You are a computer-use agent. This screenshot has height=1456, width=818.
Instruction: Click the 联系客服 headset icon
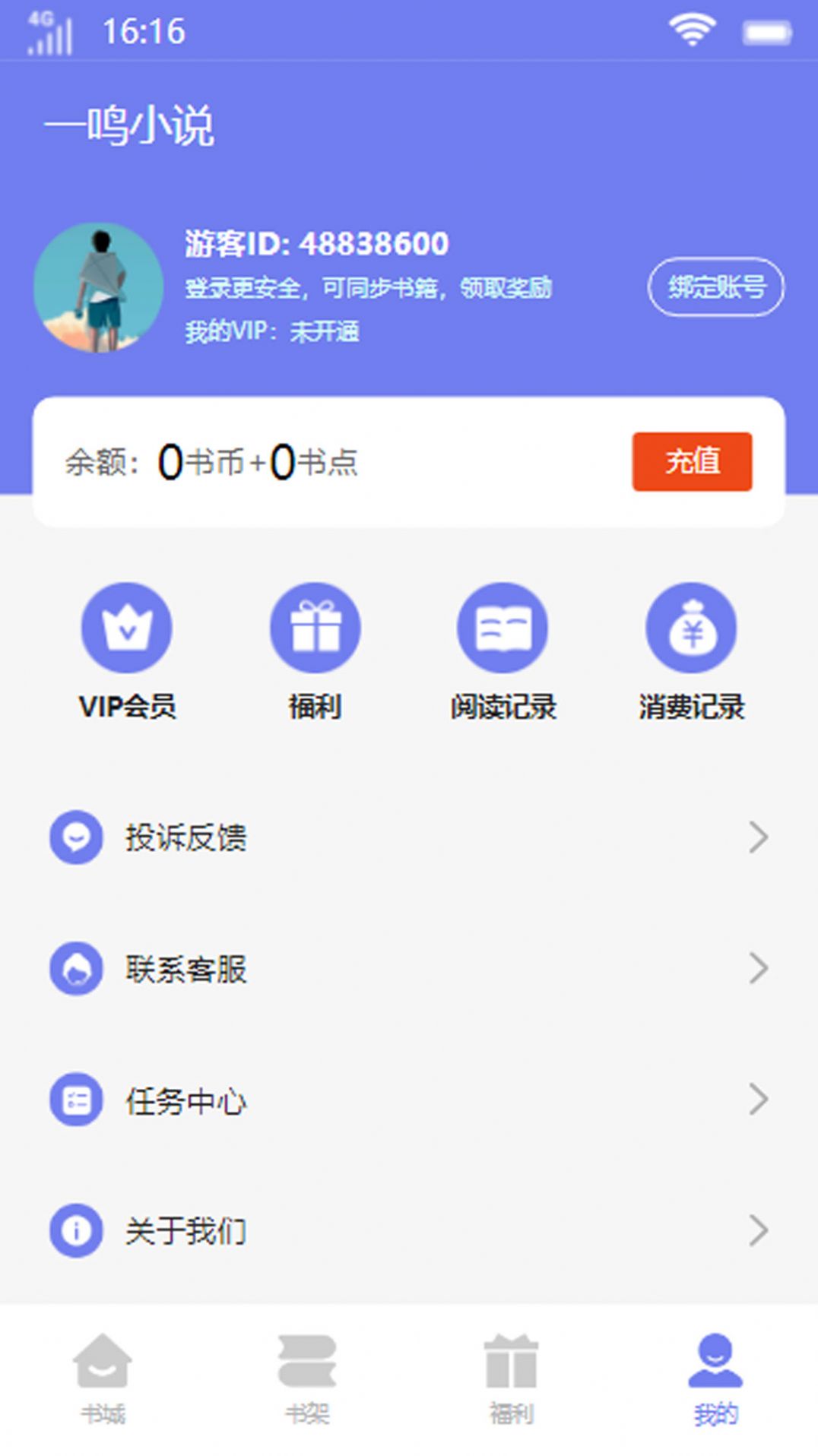click(x=76, y=968)
